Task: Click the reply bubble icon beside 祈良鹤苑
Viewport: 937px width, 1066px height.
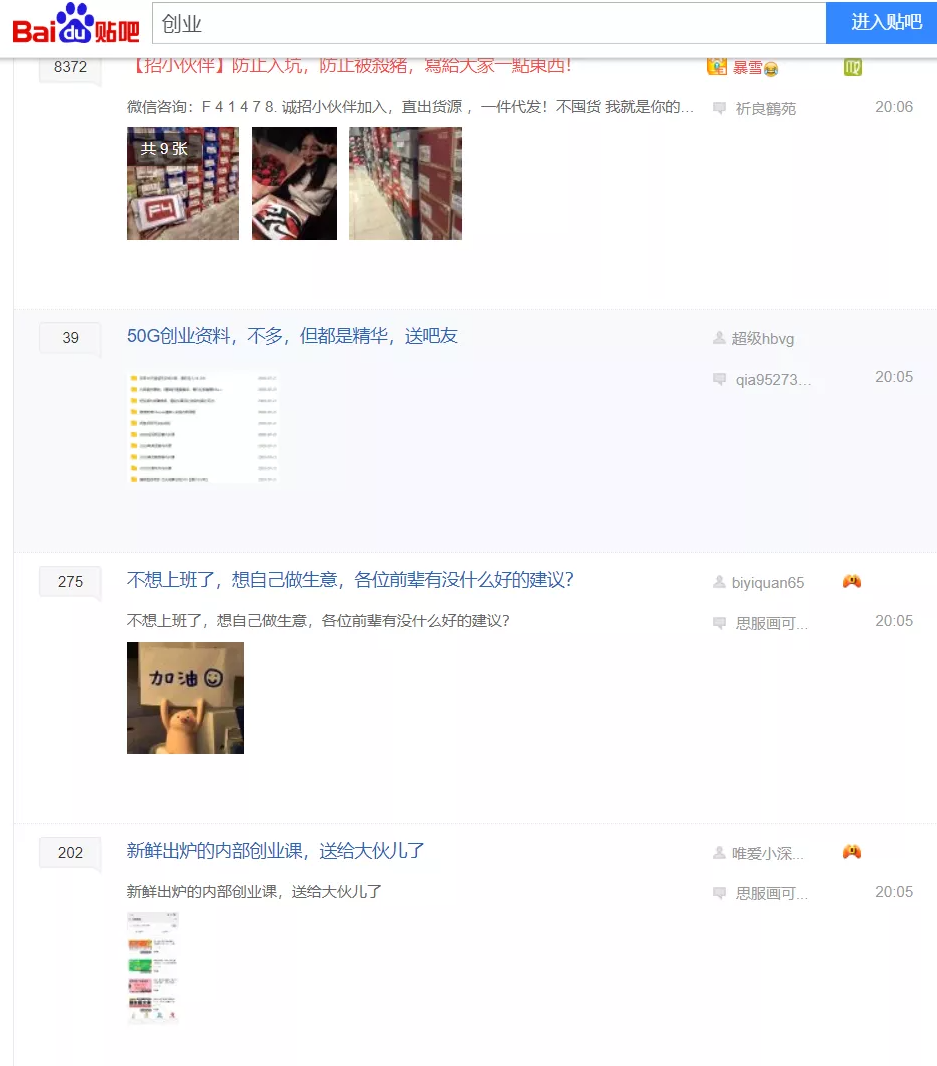Action: coord(719,108)
